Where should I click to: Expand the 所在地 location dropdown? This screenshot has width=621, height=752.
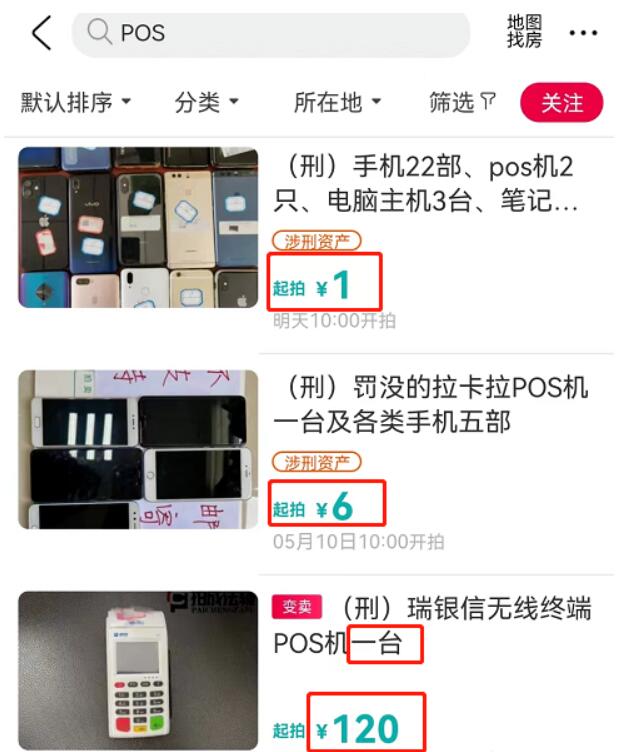[337, 102]
